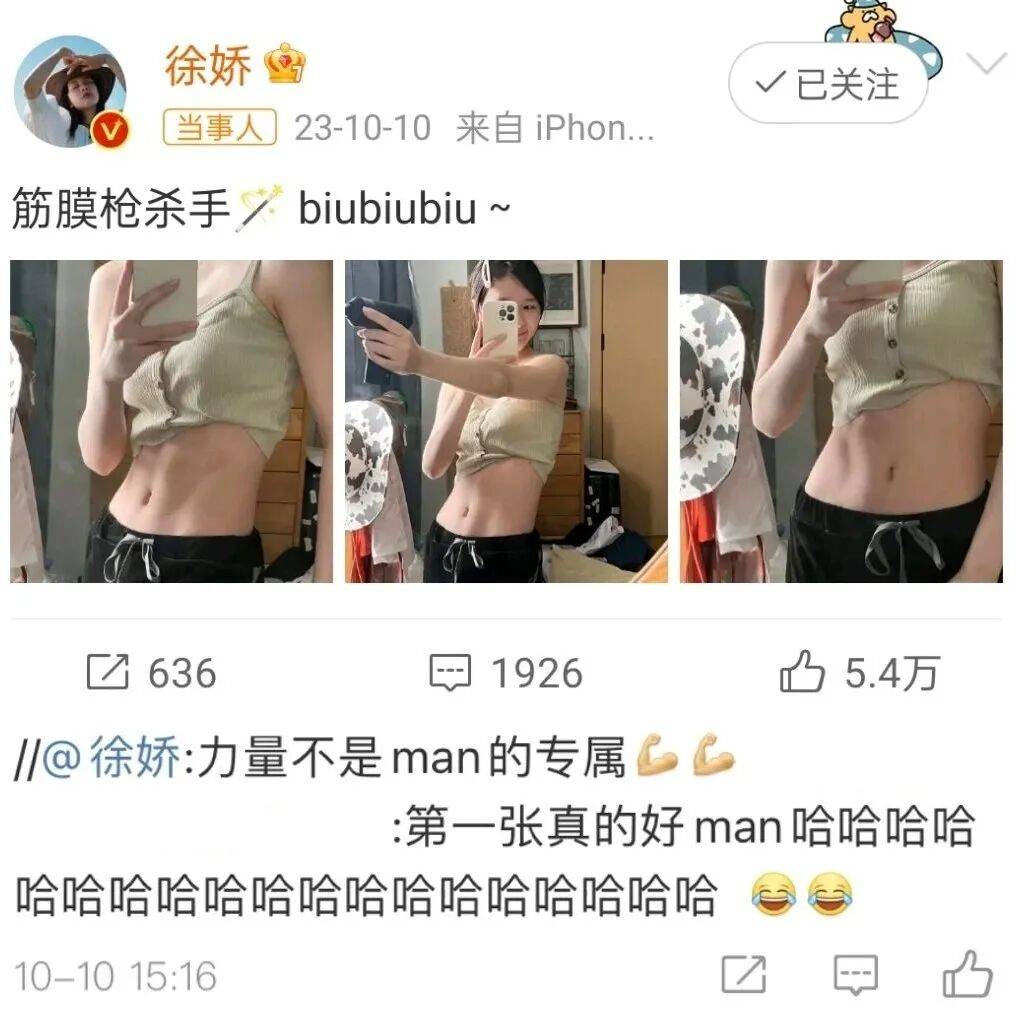Tap the 已关注 follow button
Screen dimensions: 1016x1024
point(828,84)
